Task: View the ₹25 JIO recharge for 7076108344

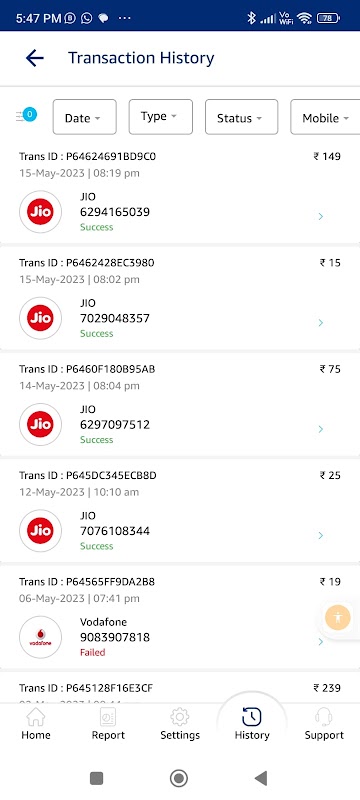Action: (180, 511)
